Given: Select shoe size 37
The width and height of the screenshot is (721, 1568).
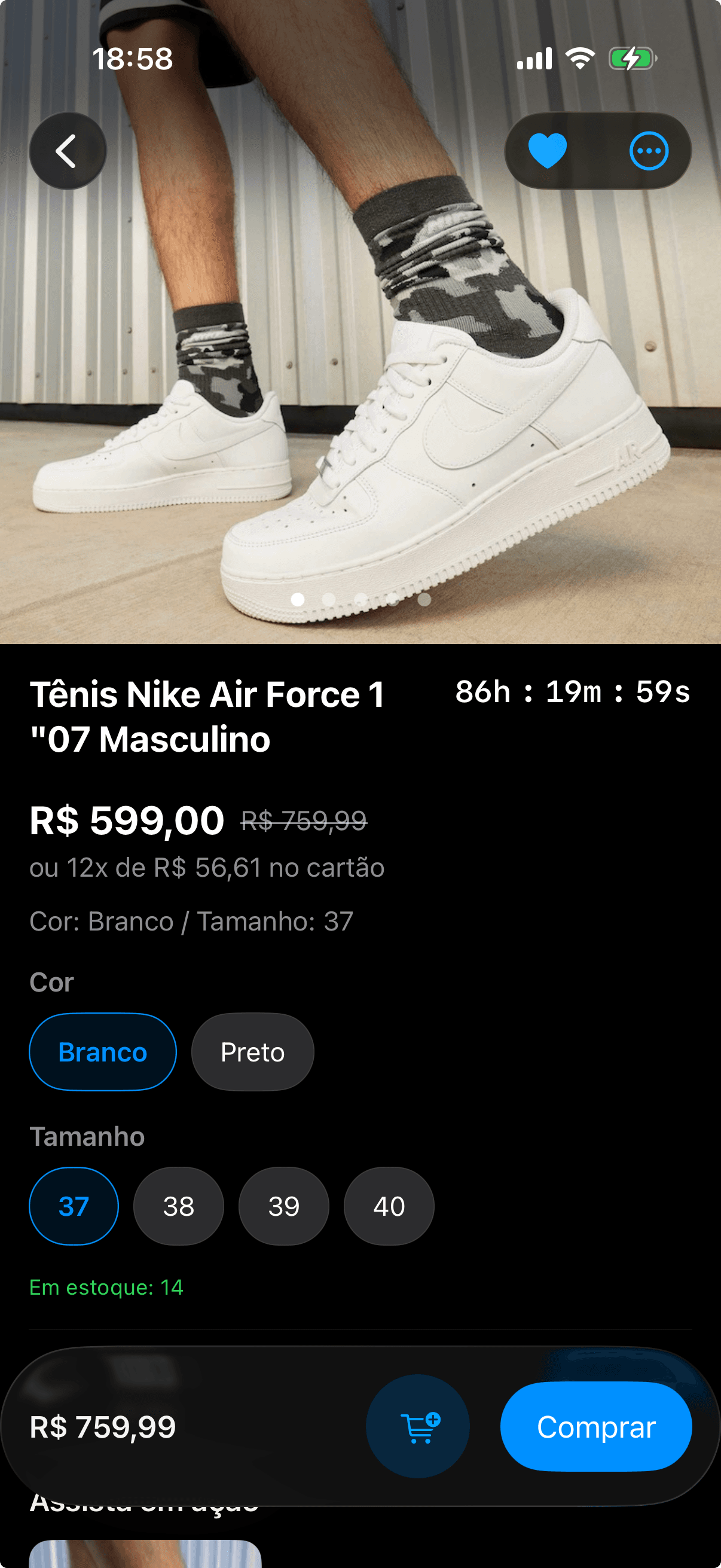Looking at the screenshot, I should (x=74, y=1206).
